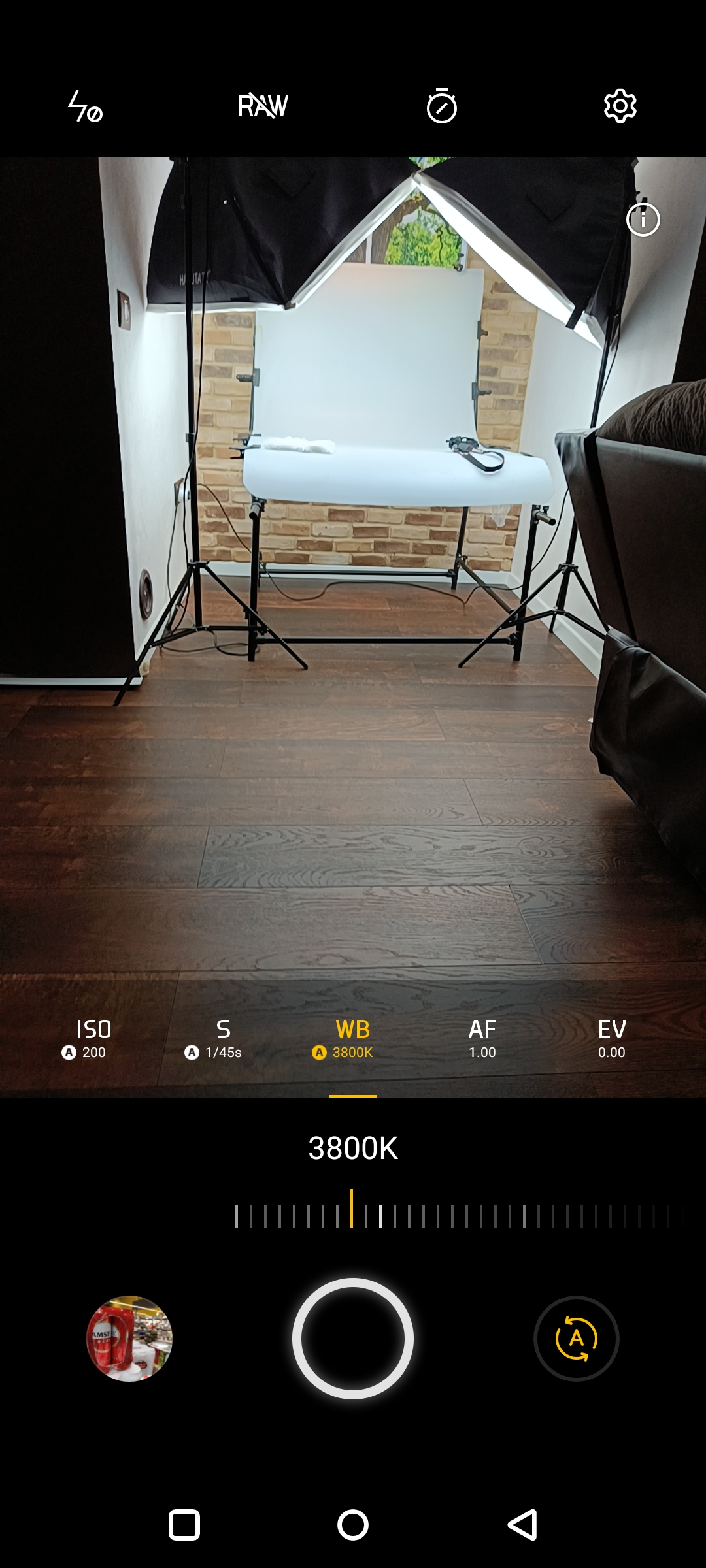The image size is (706, 1568).
Task: Go back using the system back button
Action: click(x=523, y=1525)
